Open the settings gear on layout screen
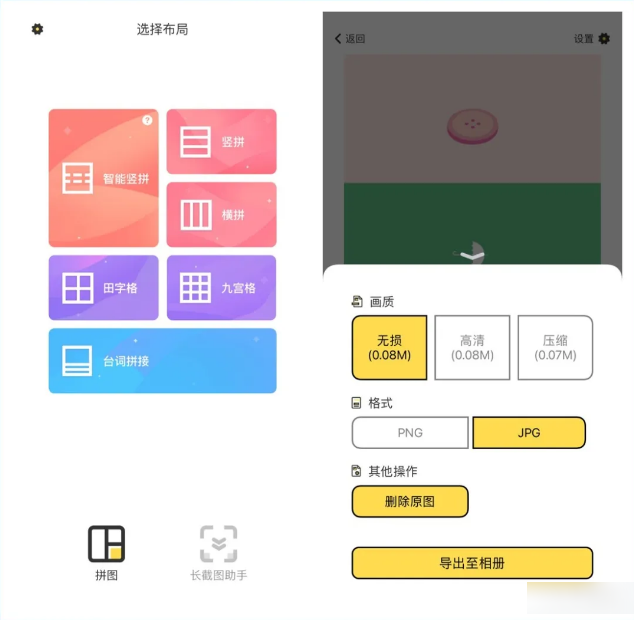The image size is (634, 620). coord(38,29)
